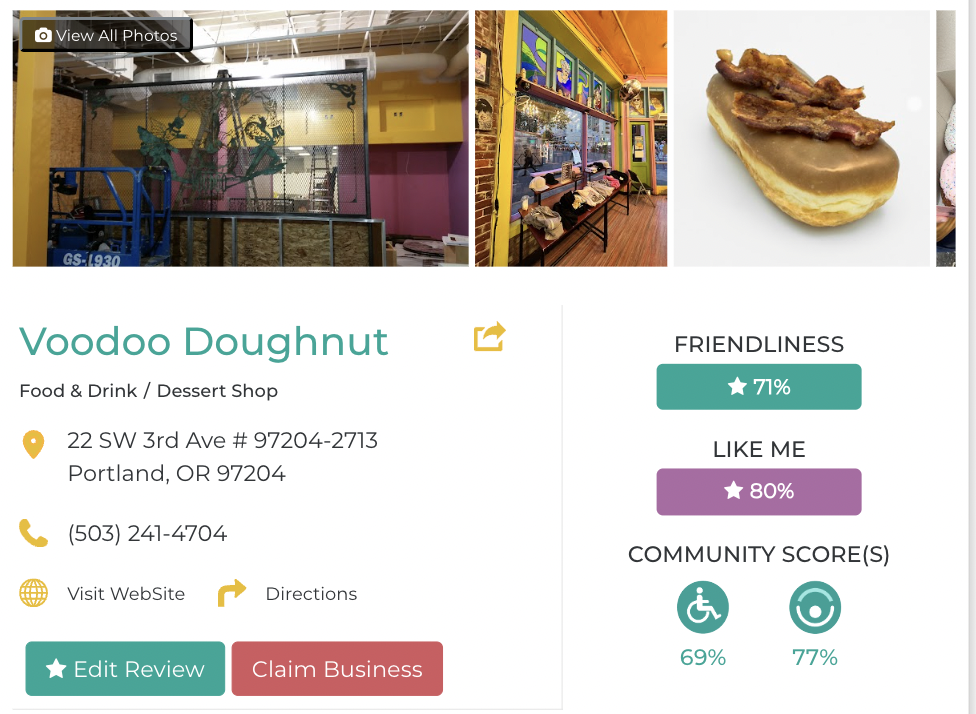Open the bacon doughnut photo
The height and width of the screenshot is (714, 976).
pyautogui.click(x=801, y=139)
